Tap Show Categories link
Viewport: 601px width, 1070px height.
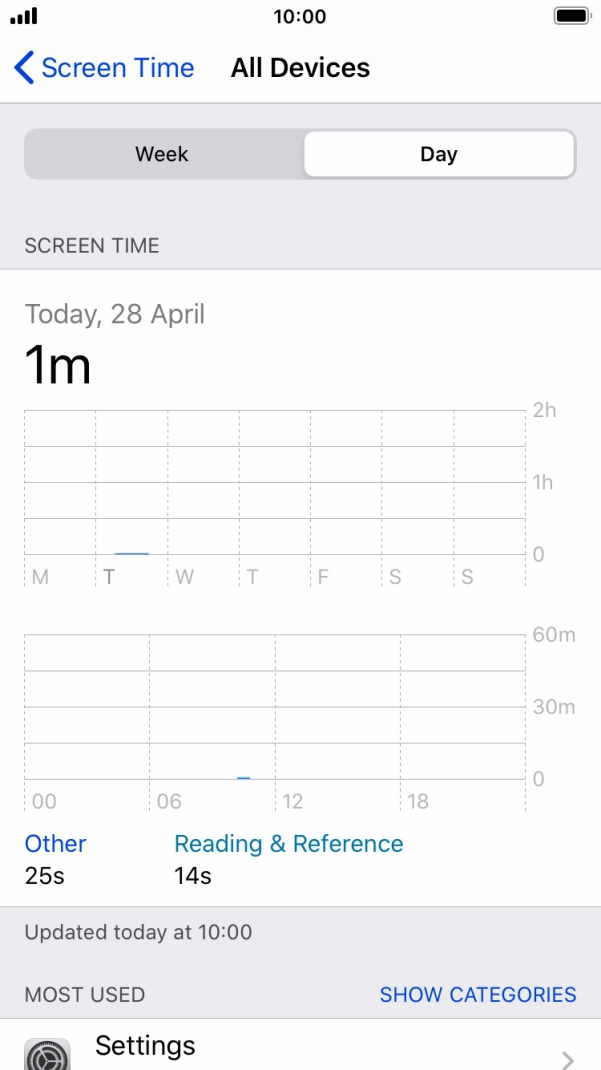[478, 995]
